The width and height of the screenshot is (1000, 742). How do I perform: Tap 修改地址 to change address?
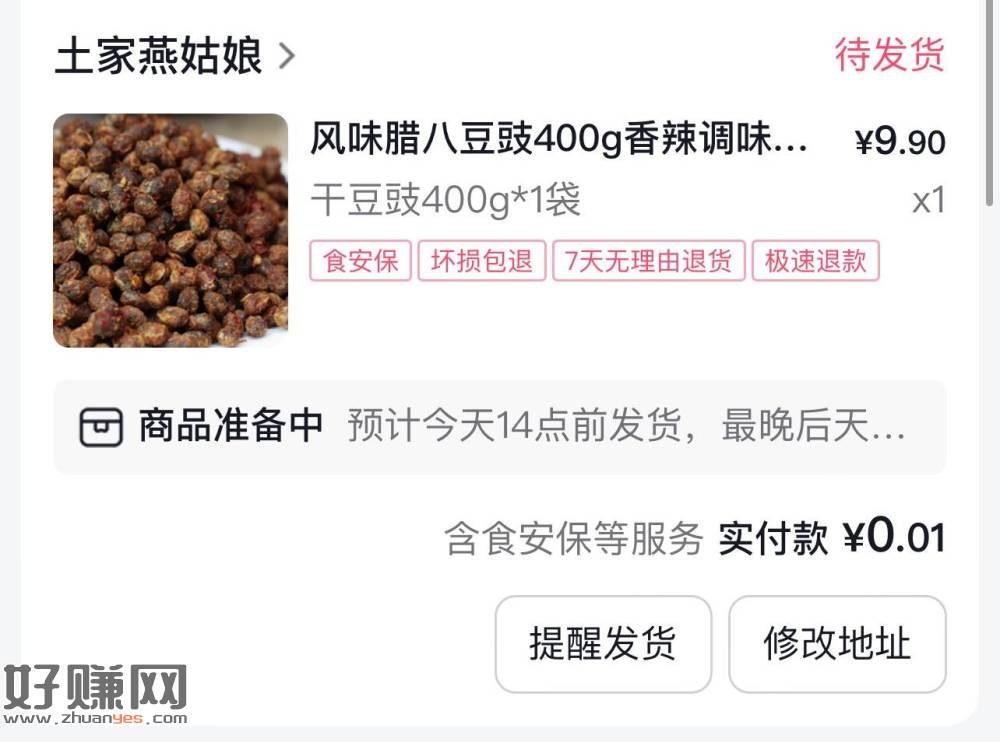(837, 644)
